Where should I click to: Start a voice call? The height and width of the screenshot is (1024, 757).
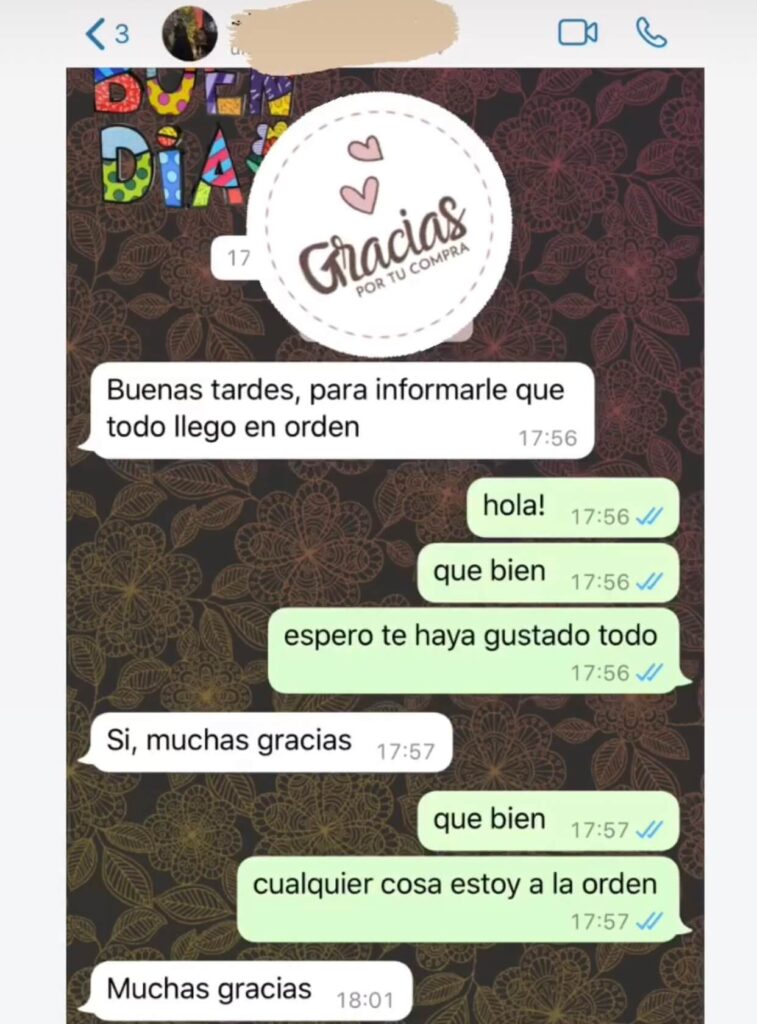pyautogui.click(x=651, y=33)
